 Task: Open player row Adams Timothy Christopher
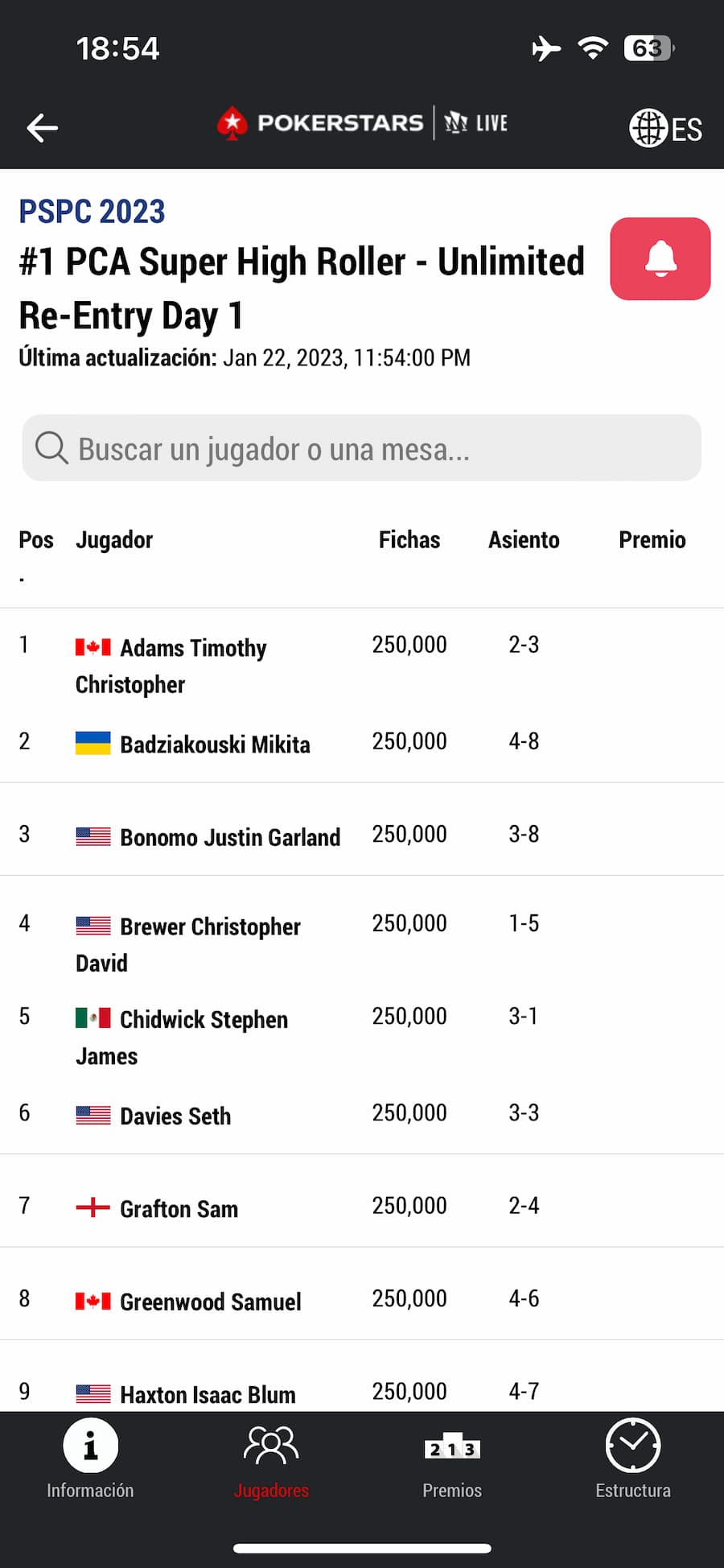362,665
